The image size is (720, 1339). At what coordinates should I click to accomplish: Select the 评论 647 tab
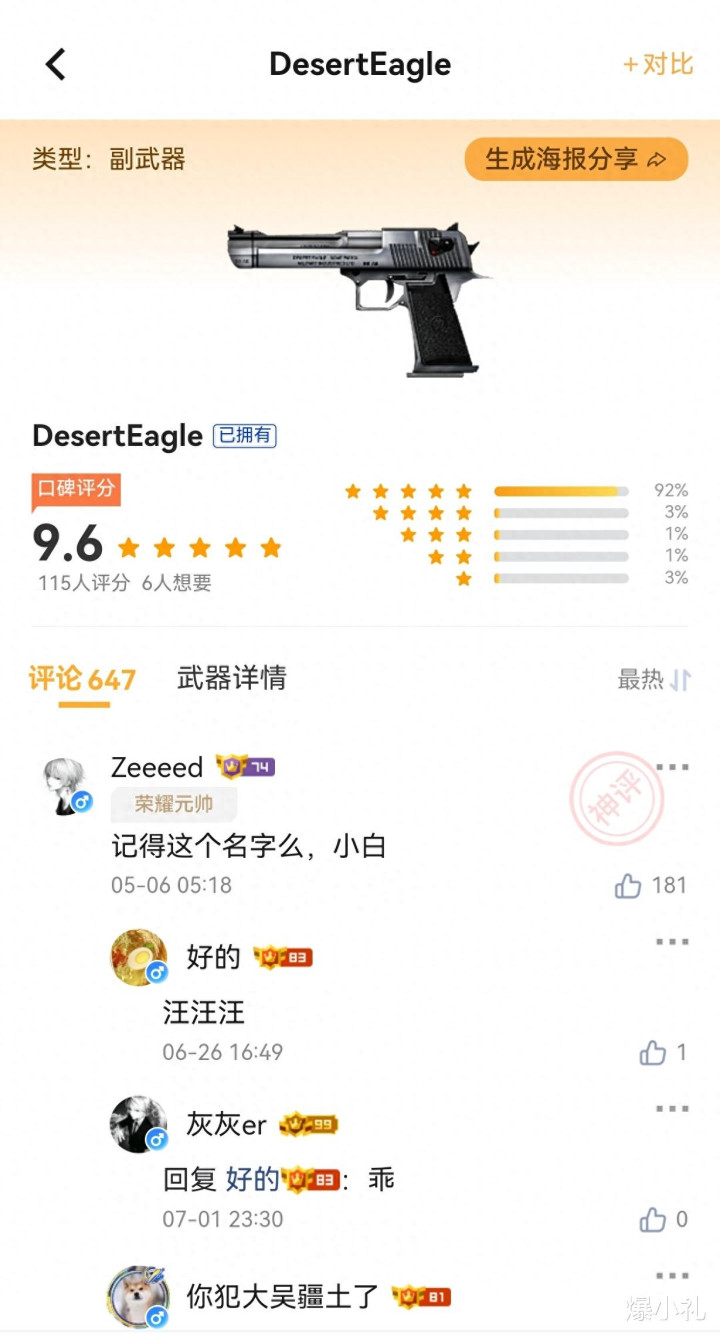(83, 679)
